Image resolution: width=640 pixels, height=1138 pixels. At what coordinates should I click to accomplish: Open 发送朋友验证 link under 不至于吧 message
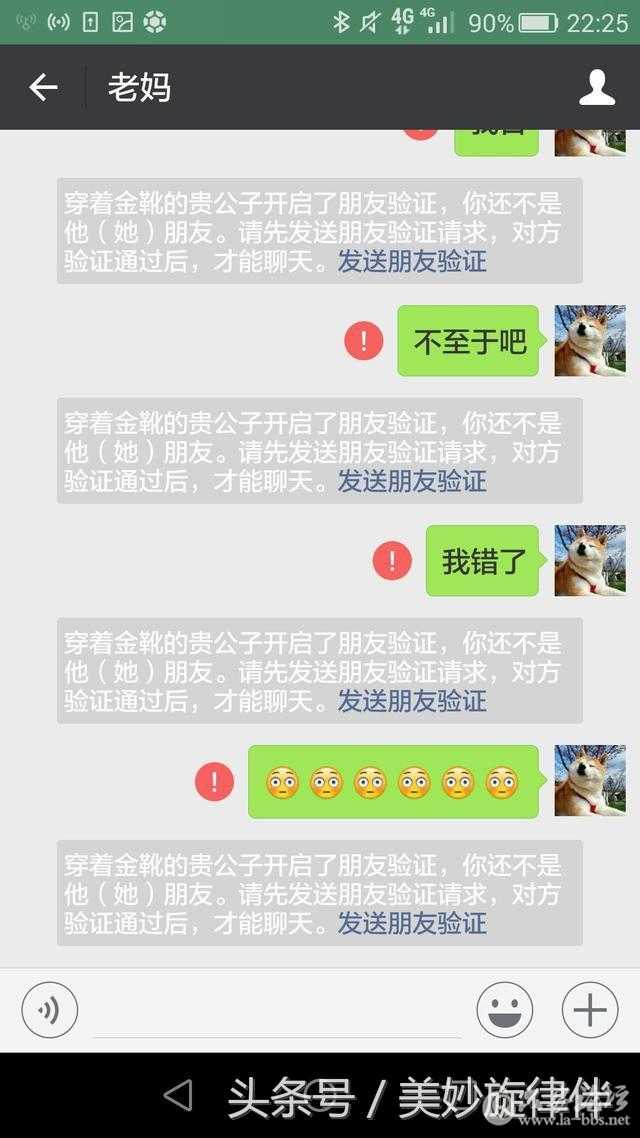click(x=412, y=481)
